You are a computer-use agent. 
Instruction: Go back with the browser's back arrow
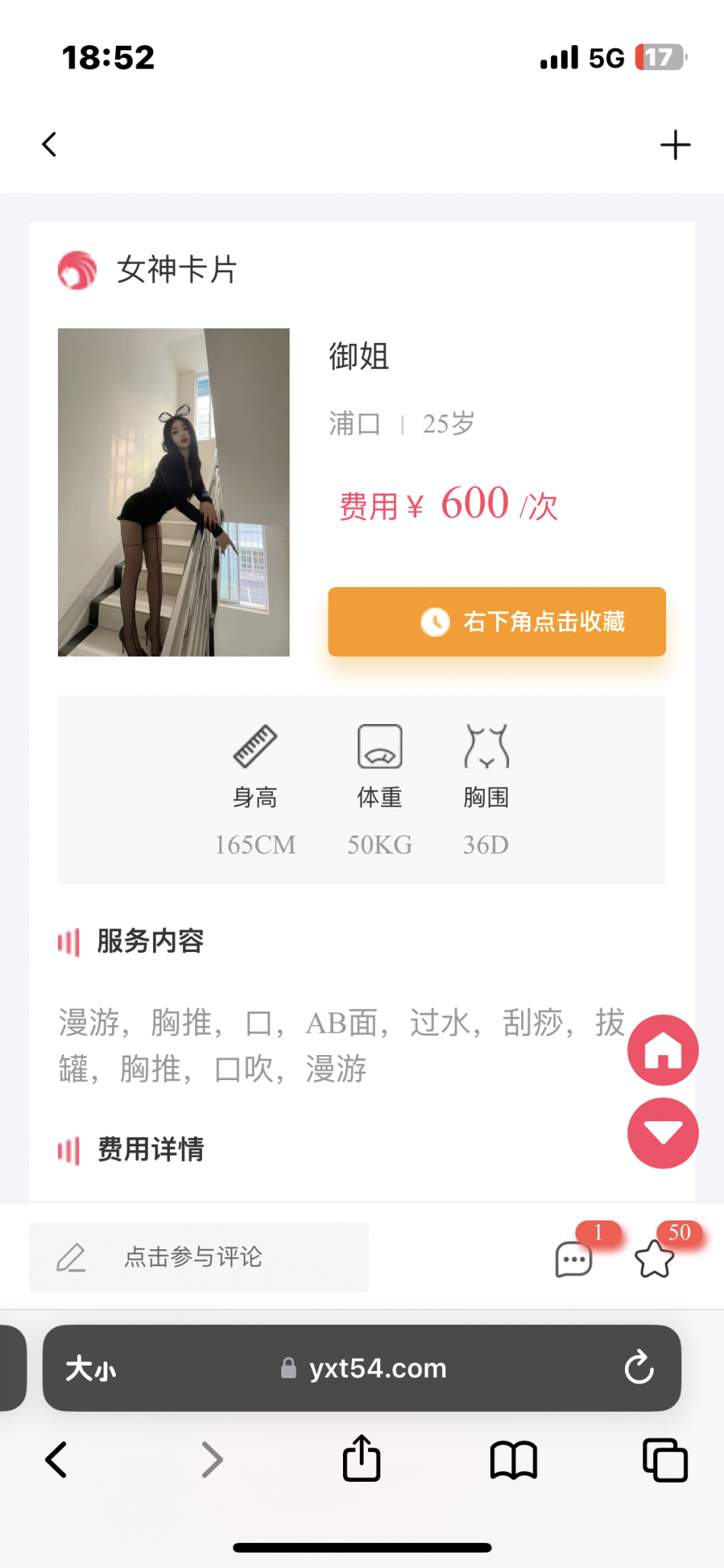tap(56, 1460)
